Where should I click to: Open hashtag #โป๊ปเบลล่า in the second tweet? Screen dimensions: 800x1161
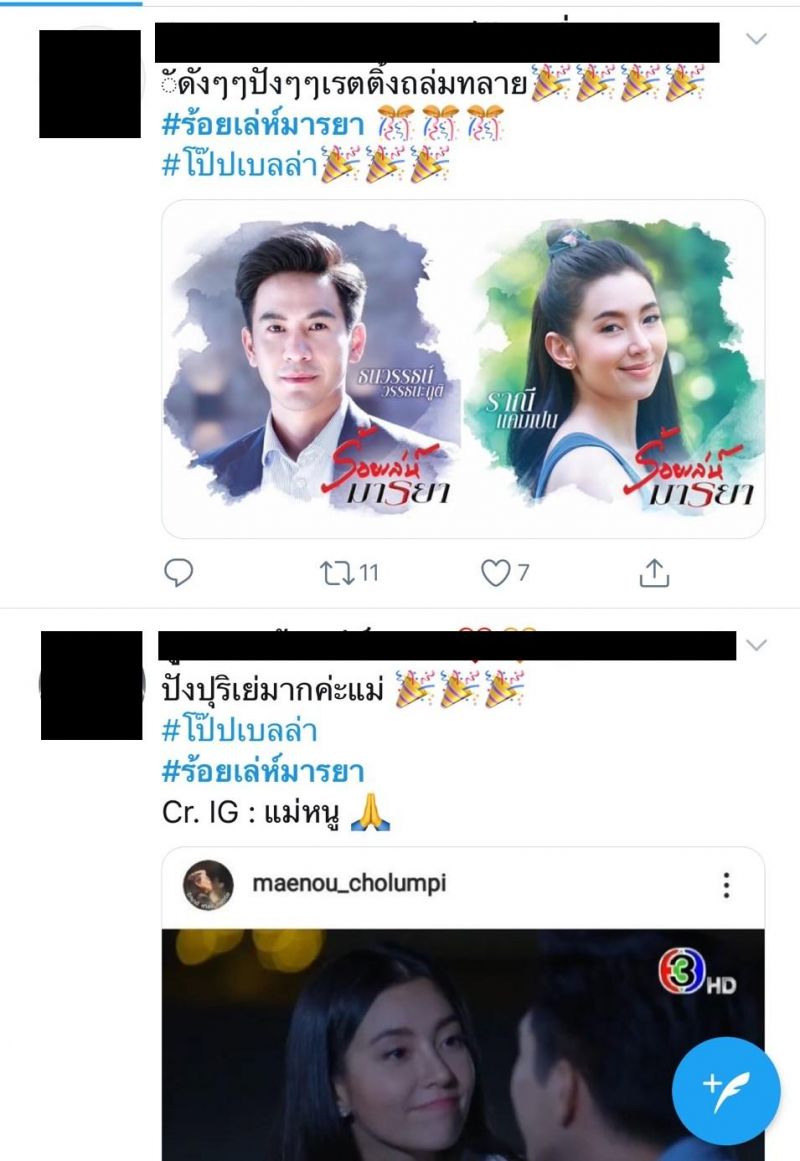tap(240, 731)
